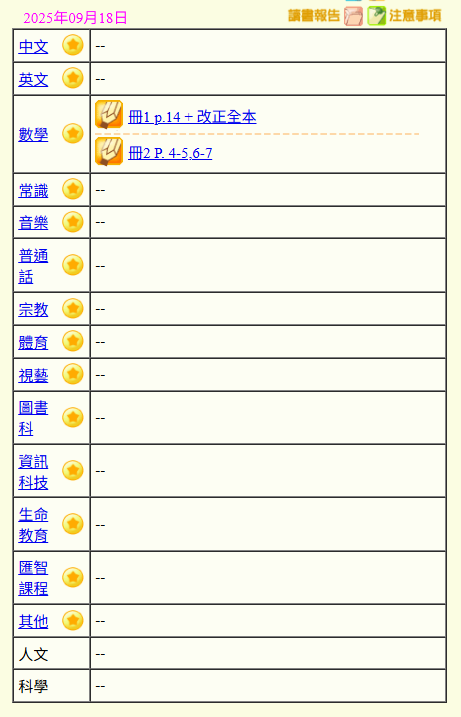
Task: Open the 宗教 subject link
Action: click(x=33, y=310)
